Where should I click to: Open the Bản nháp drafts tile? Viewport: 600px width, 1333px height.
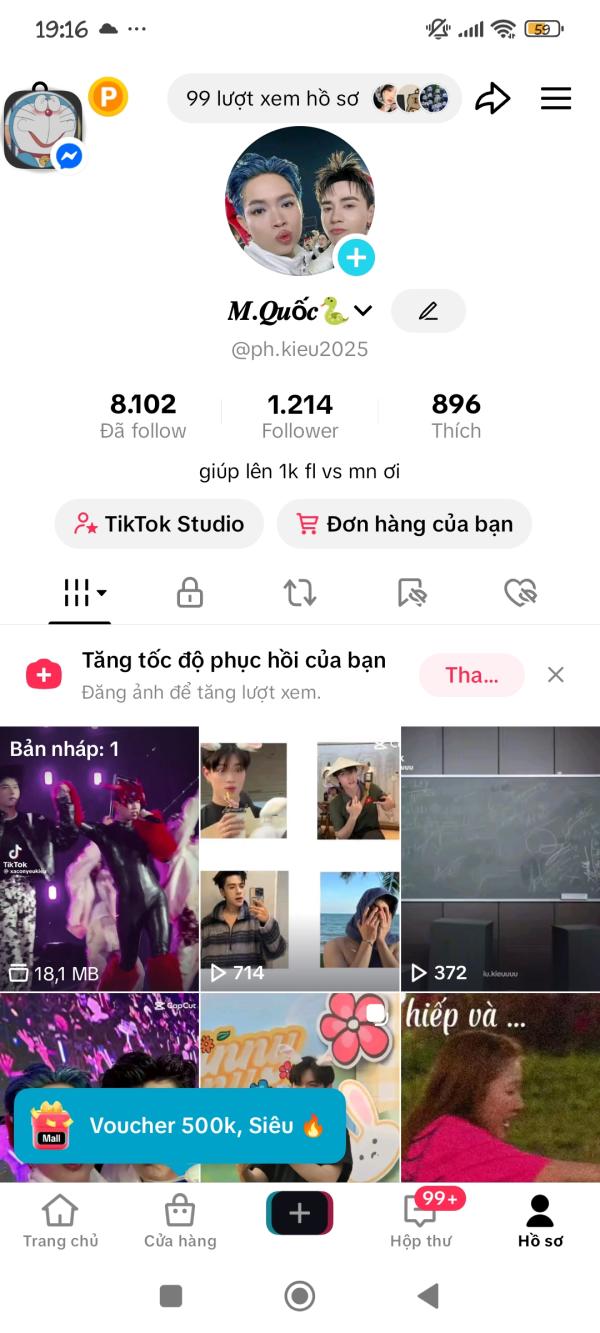99,858
